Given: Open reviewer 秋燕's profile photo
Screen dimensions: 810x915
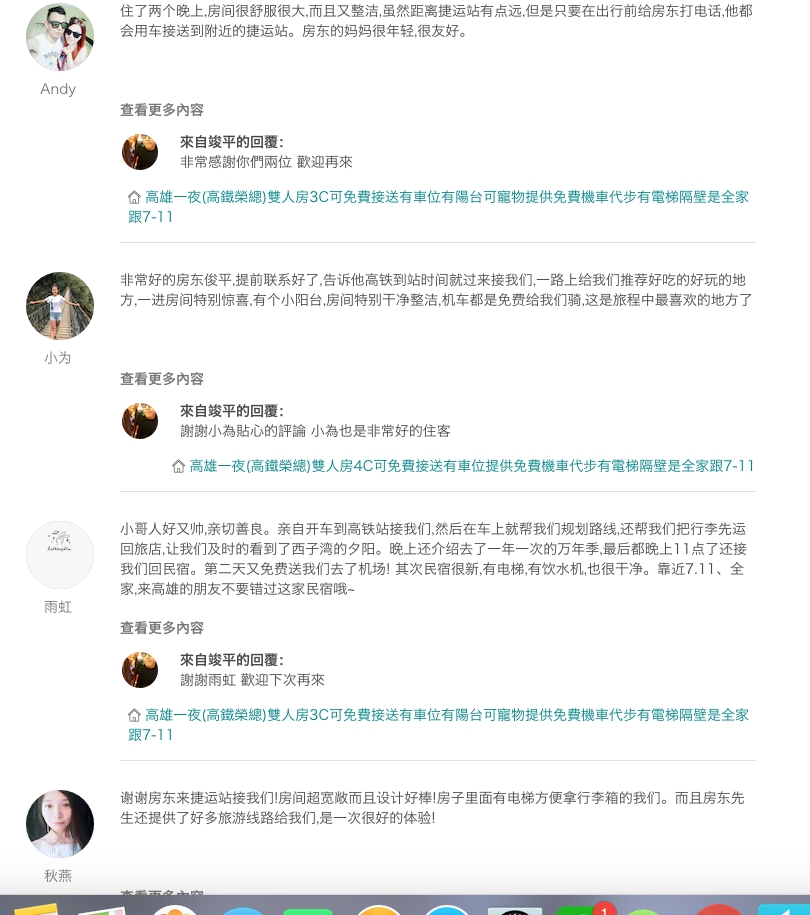Looking at the screenshot, I should pos(60,824).
